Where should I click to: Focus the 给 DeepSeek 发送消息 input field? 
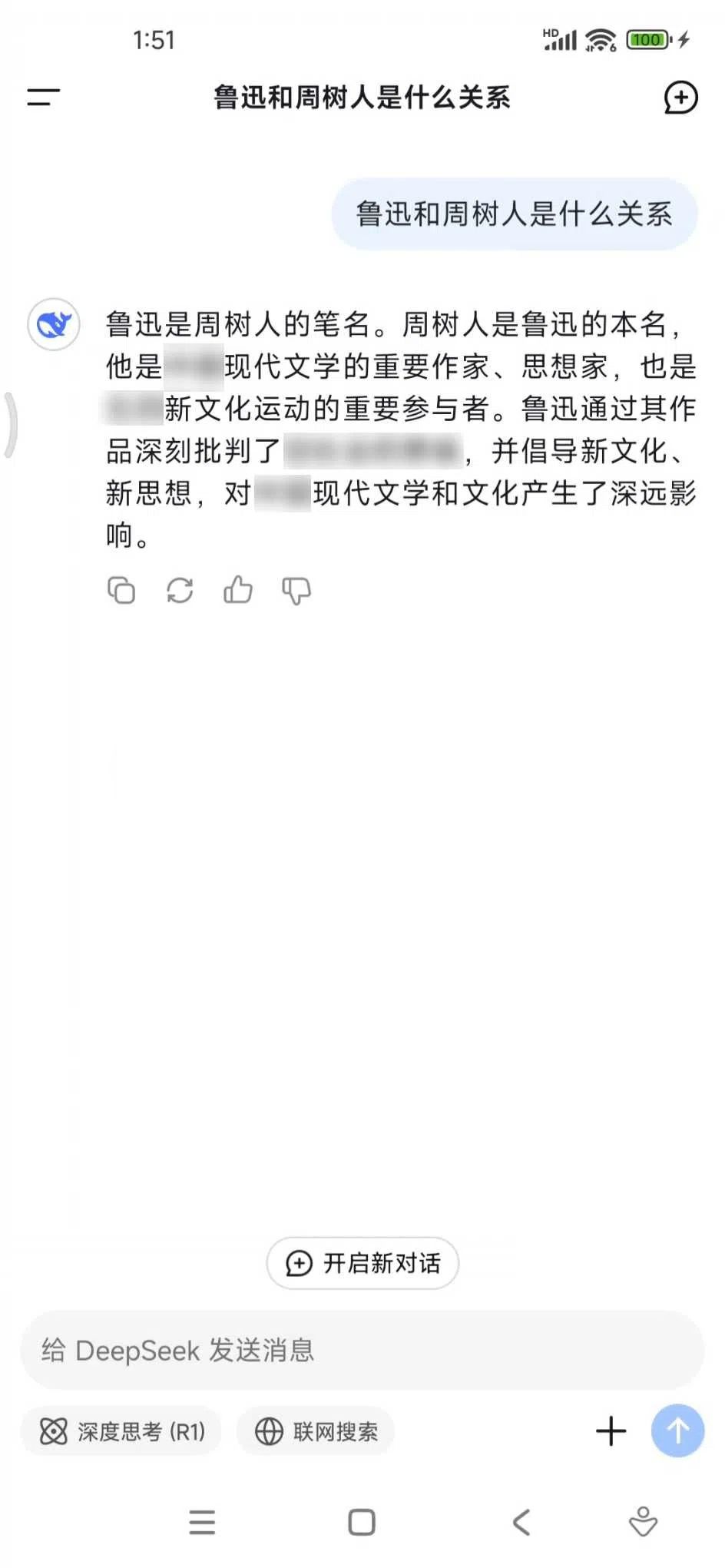pos(361,1350)
